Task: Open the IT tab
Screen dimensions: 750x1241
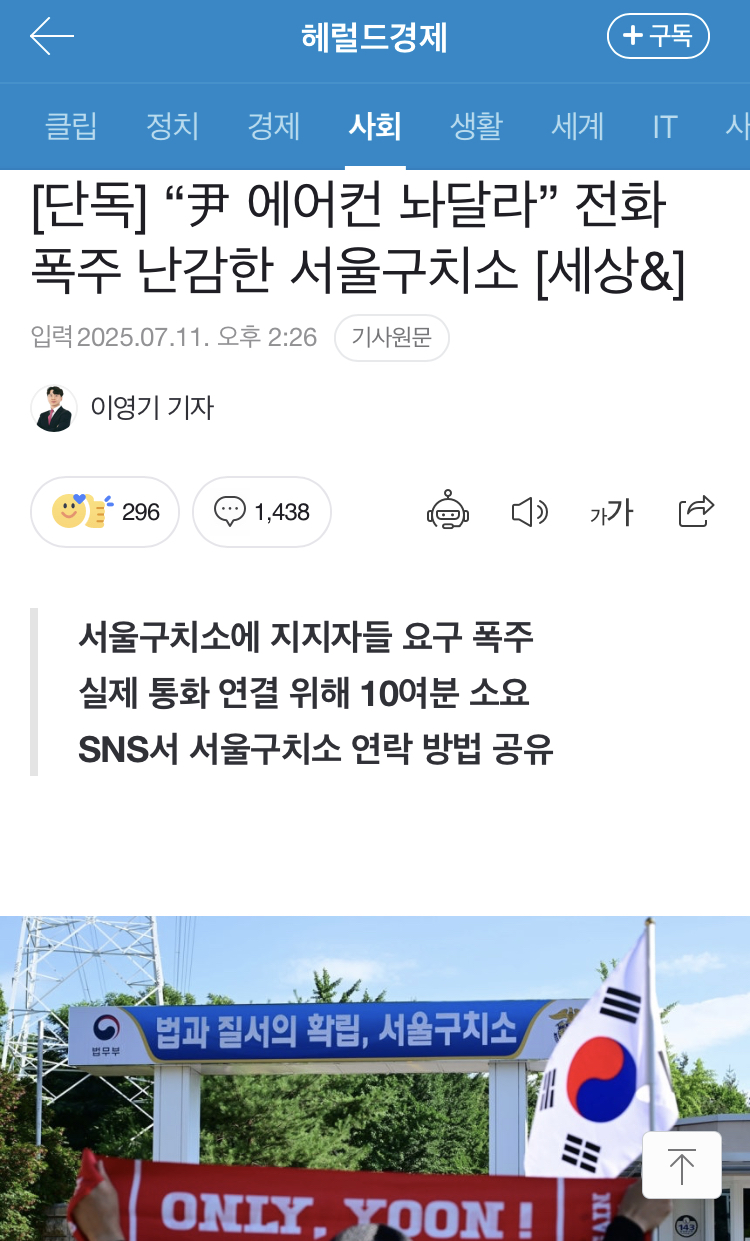Action: 665,127
